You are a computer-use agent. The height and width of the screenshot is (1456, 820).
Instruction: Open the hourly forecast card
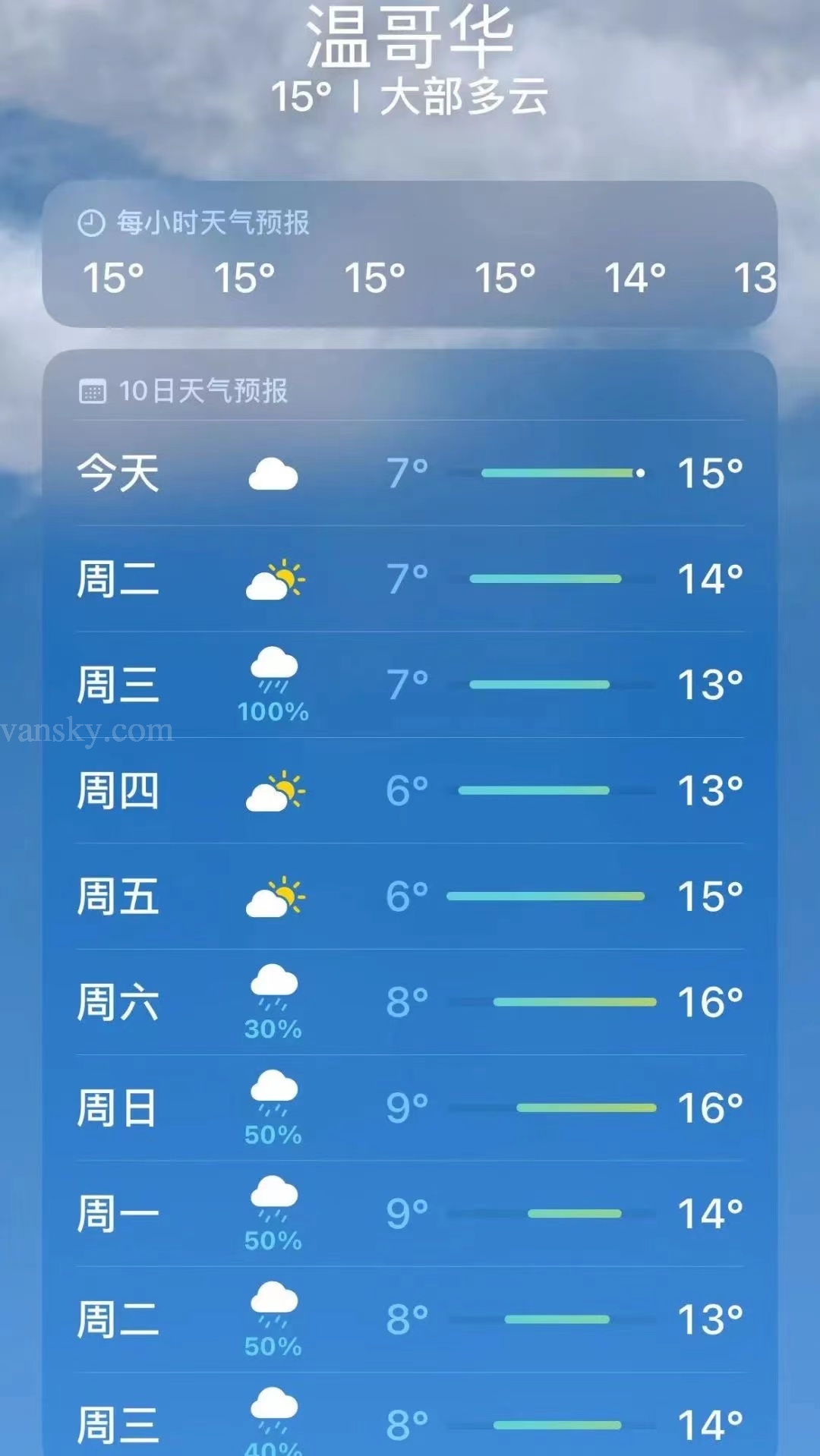click(x=410, y=254)
